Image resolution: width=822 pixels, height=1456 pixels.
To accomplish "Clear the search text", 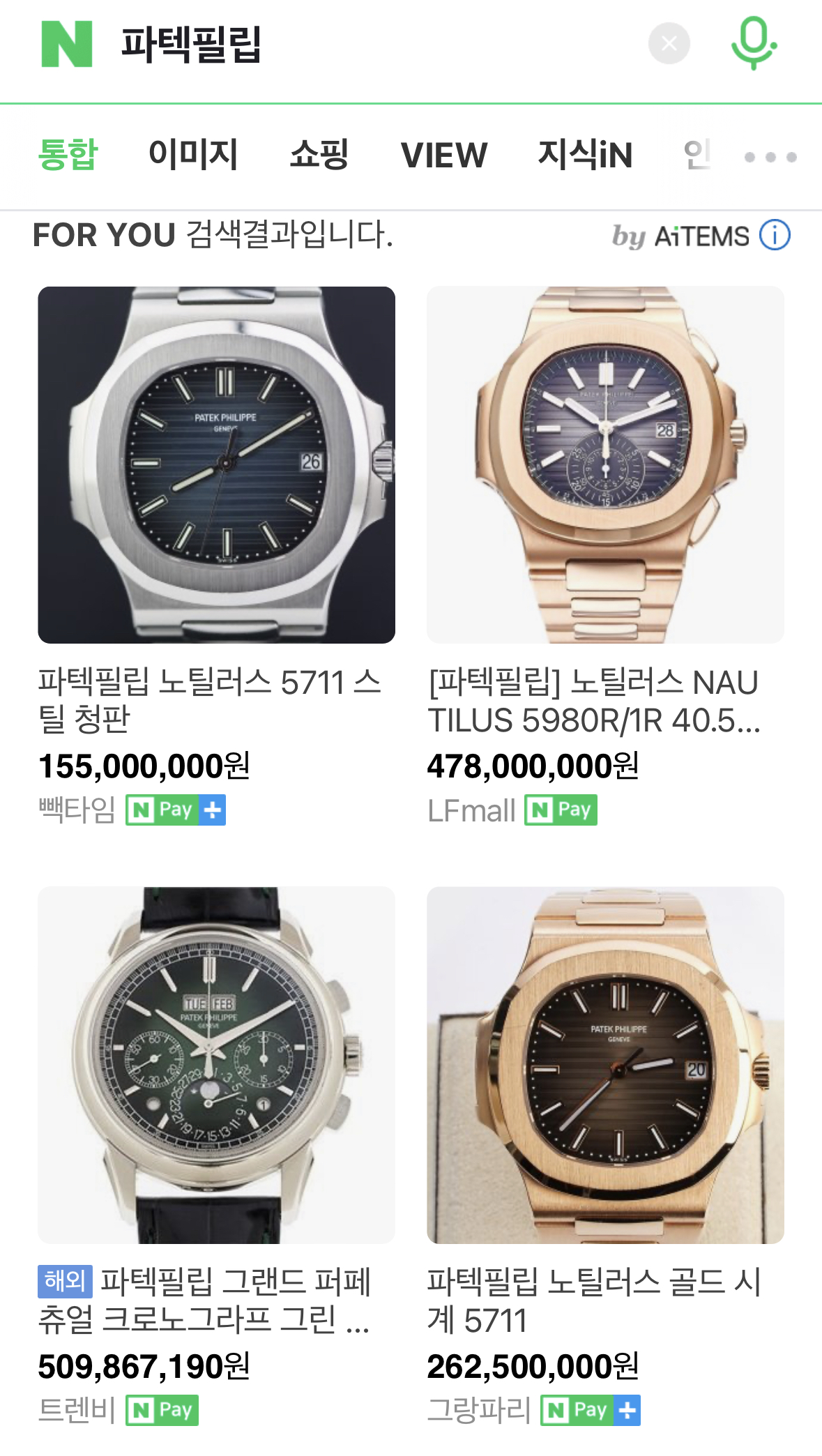I will tap(669, 44).
